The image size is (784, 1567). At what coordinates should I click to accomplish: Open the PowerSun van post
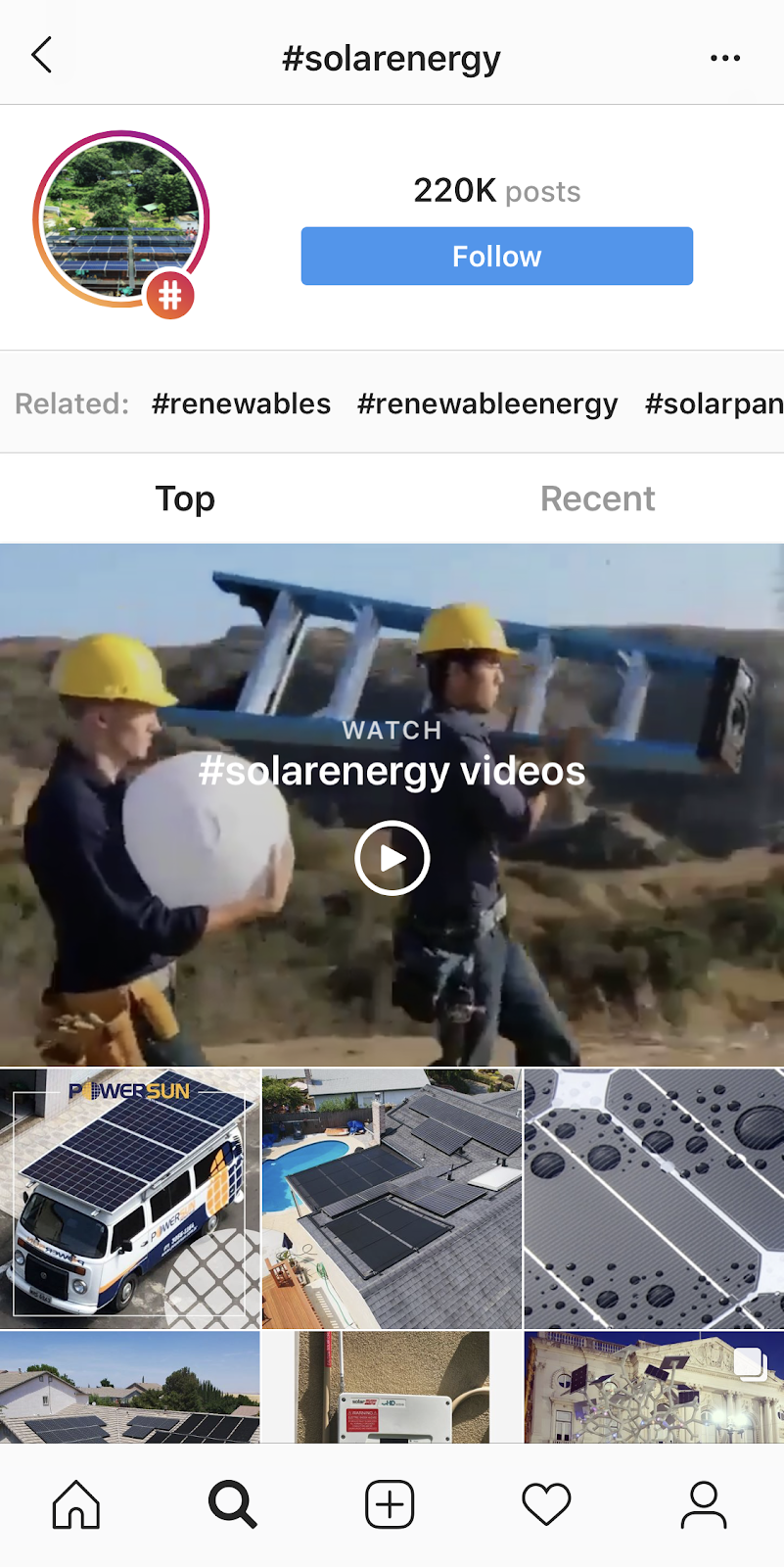tap(129, 1198)
